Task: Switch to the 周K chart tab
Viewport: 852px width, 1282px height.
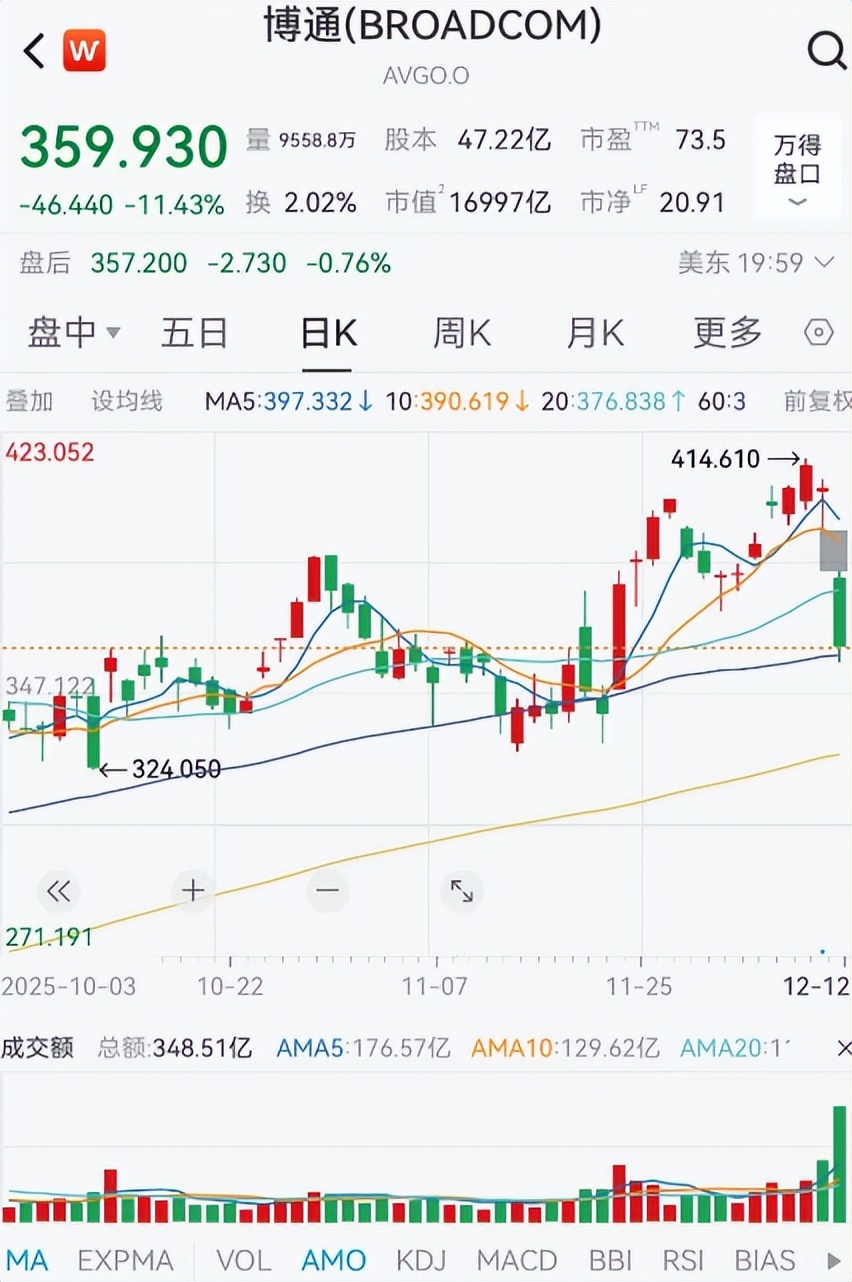Action: tap(462, 333)
